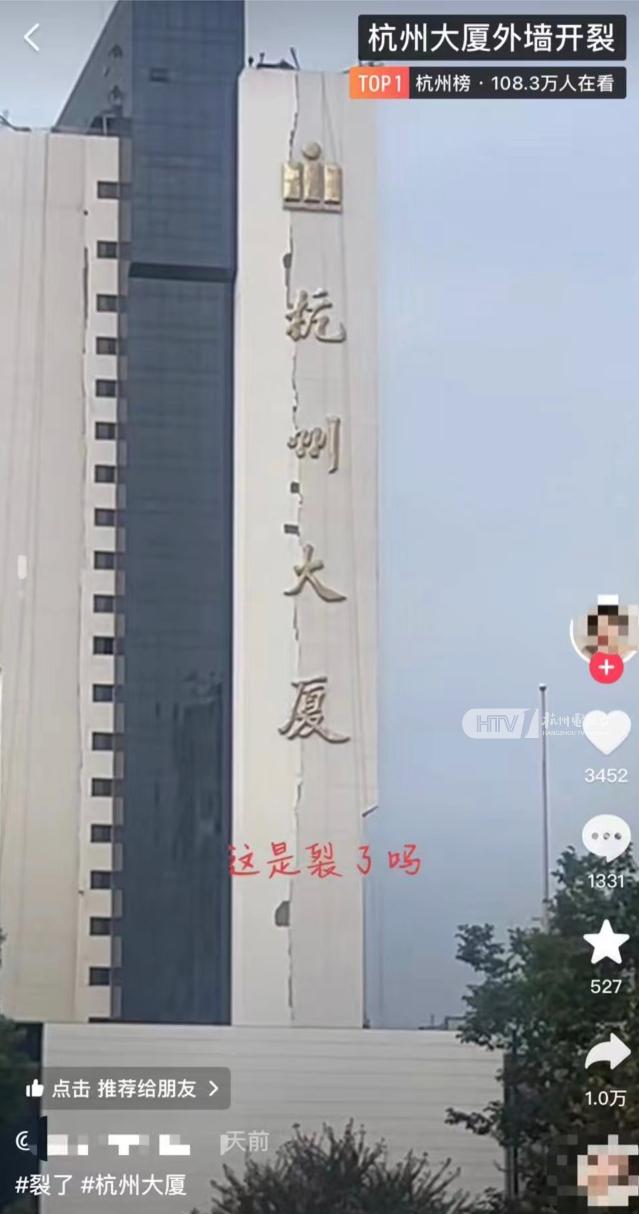639x1214 pixels.
Task: Open the TOP1 杭州榜 trending banner
Action: (x=488, y=84)
